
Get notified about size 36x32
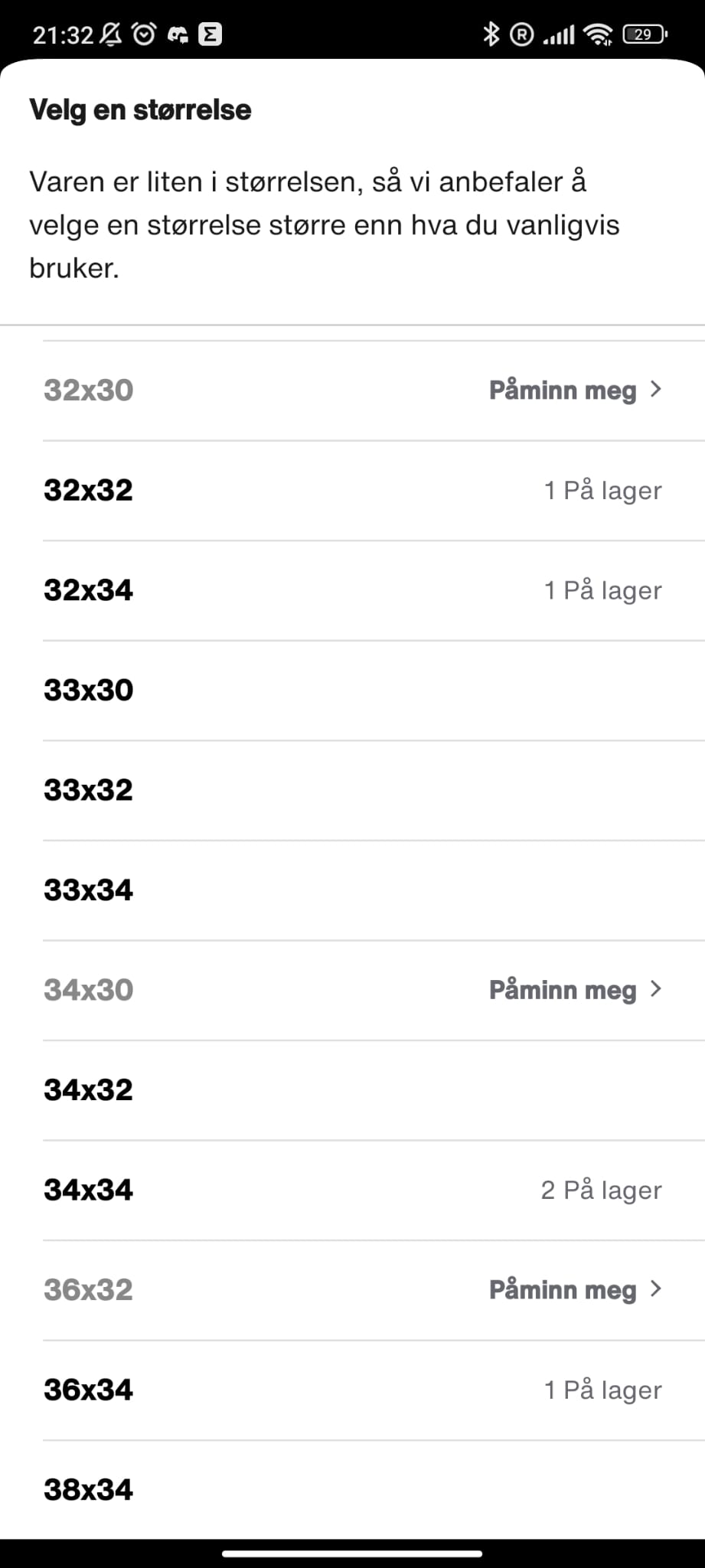tap(575, 1290)
